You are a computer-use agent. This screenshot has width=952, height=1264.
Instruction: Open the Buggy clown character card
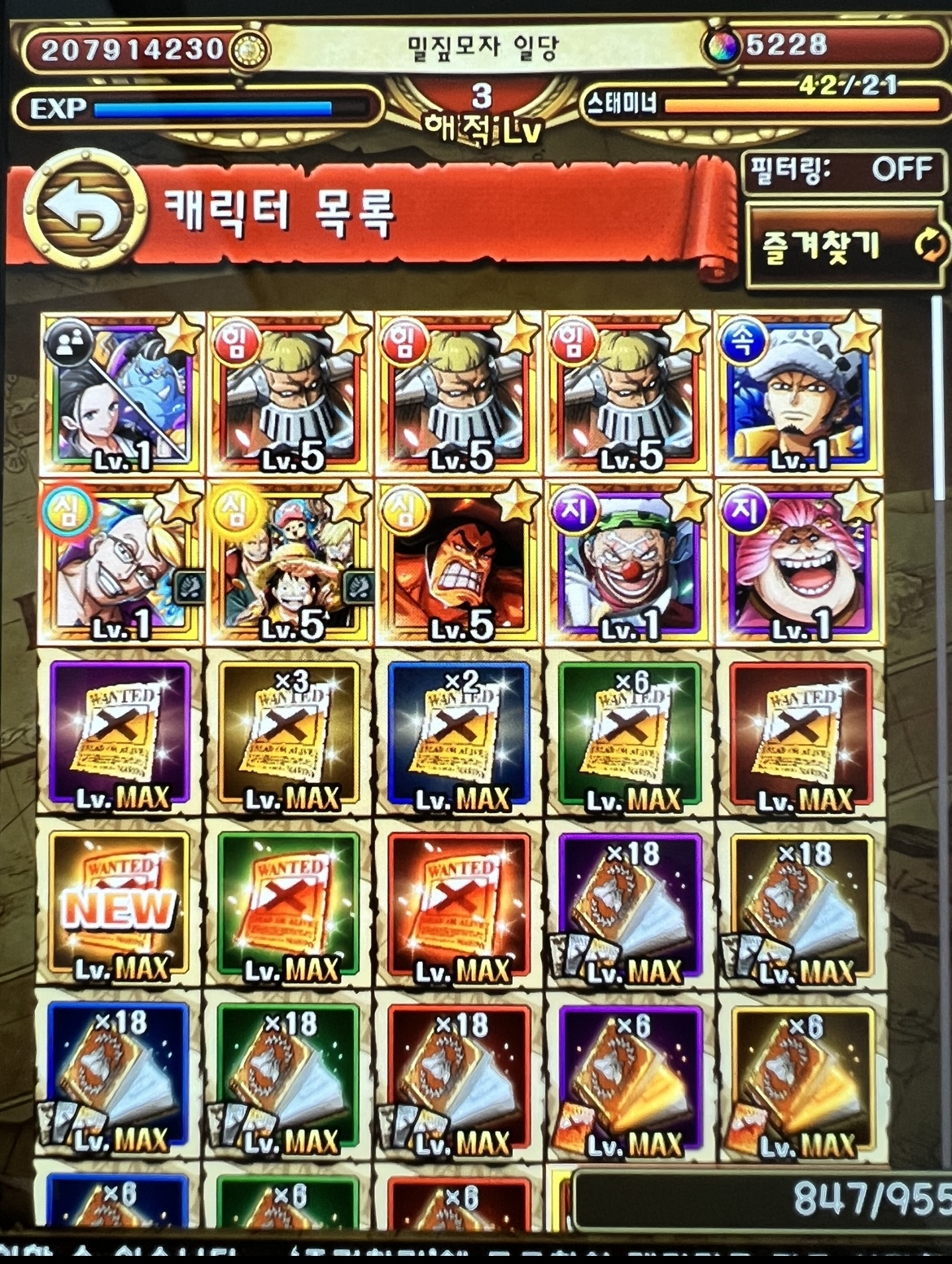click(628, 562)
